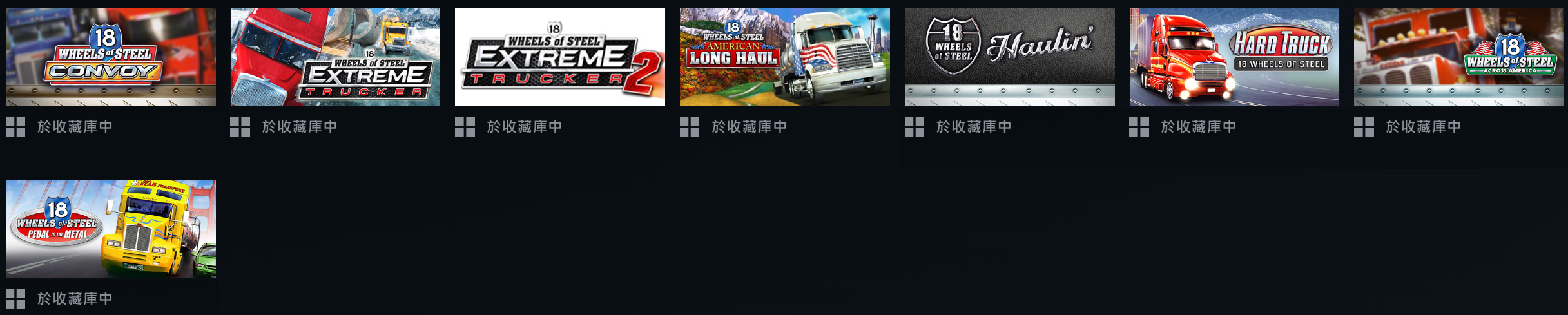Open 18 Wheels of Steel Convoy tile

111,57
